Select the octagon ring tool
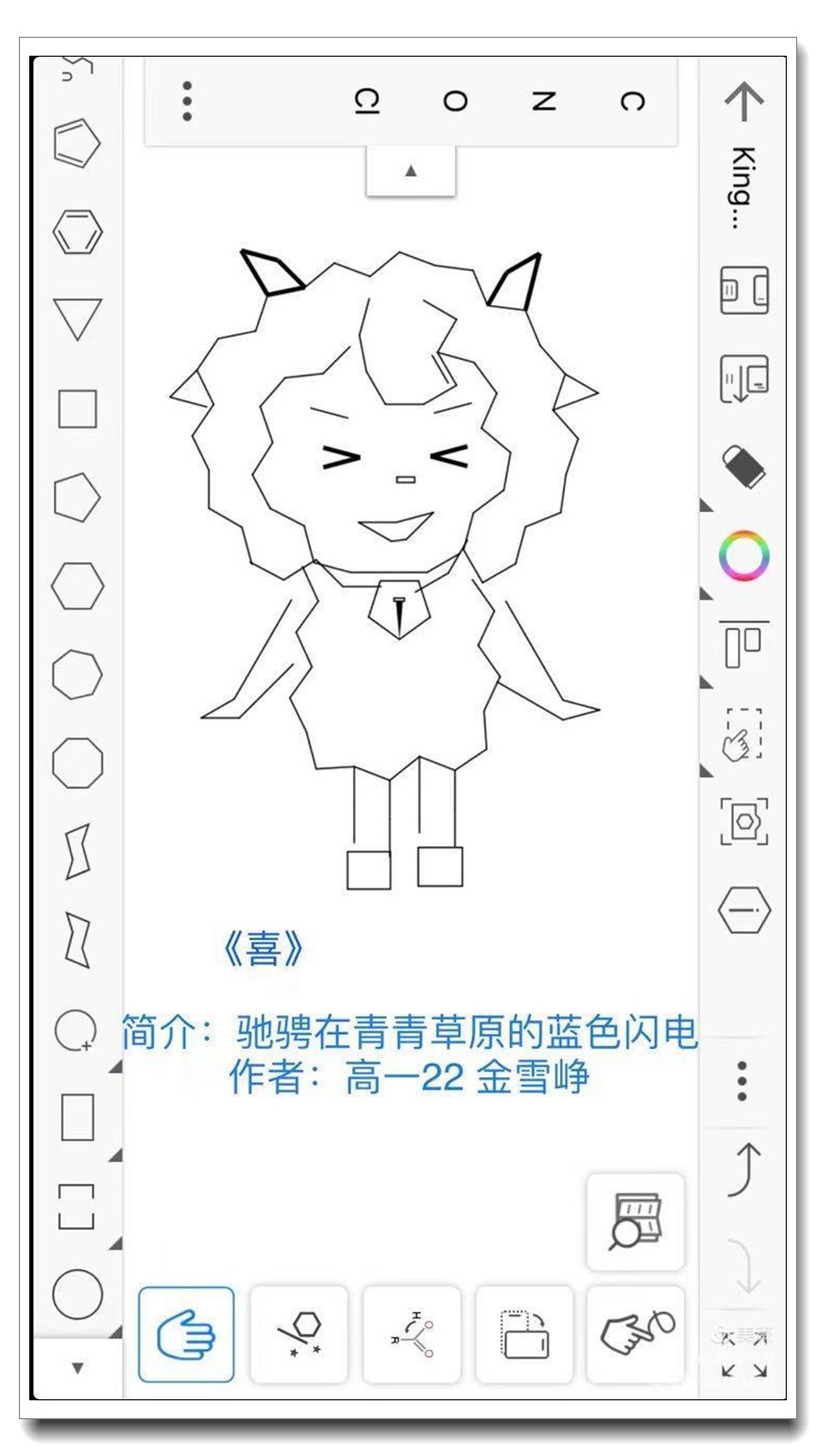Image resolution: width=816 pixels, height=1456 pixels. 77,763
